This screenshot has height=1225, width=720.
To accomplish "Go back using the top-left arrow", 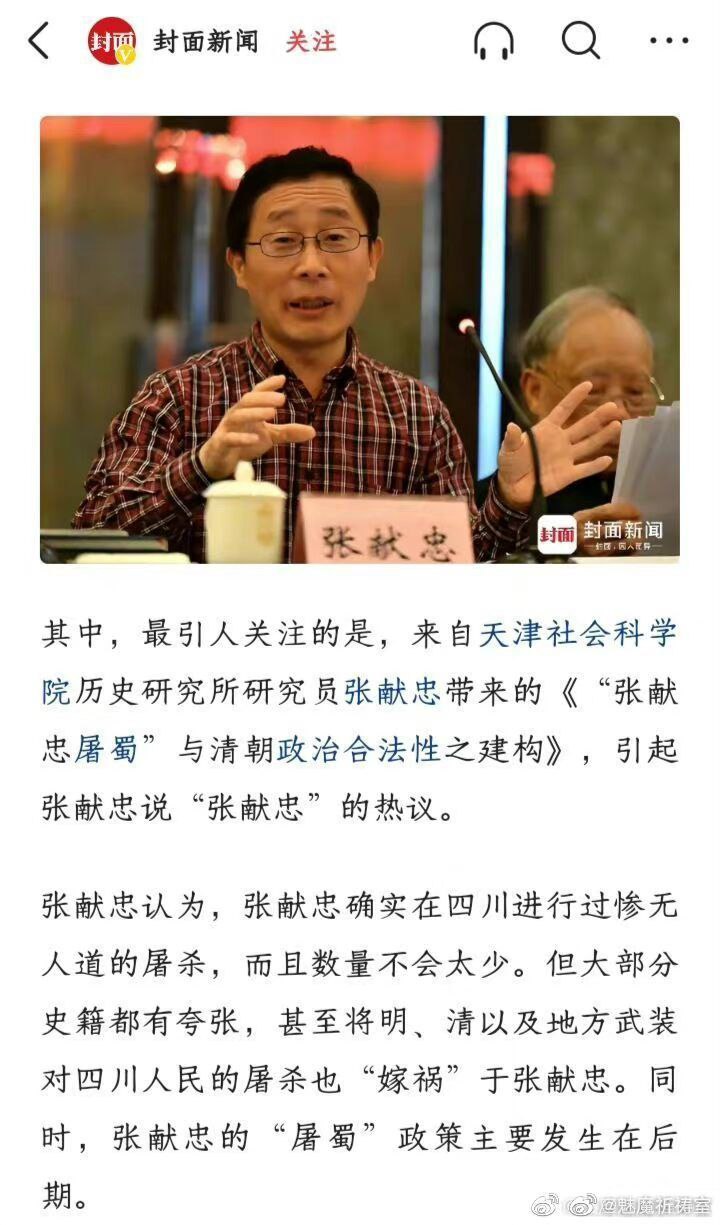I will (x=39, y=41).
